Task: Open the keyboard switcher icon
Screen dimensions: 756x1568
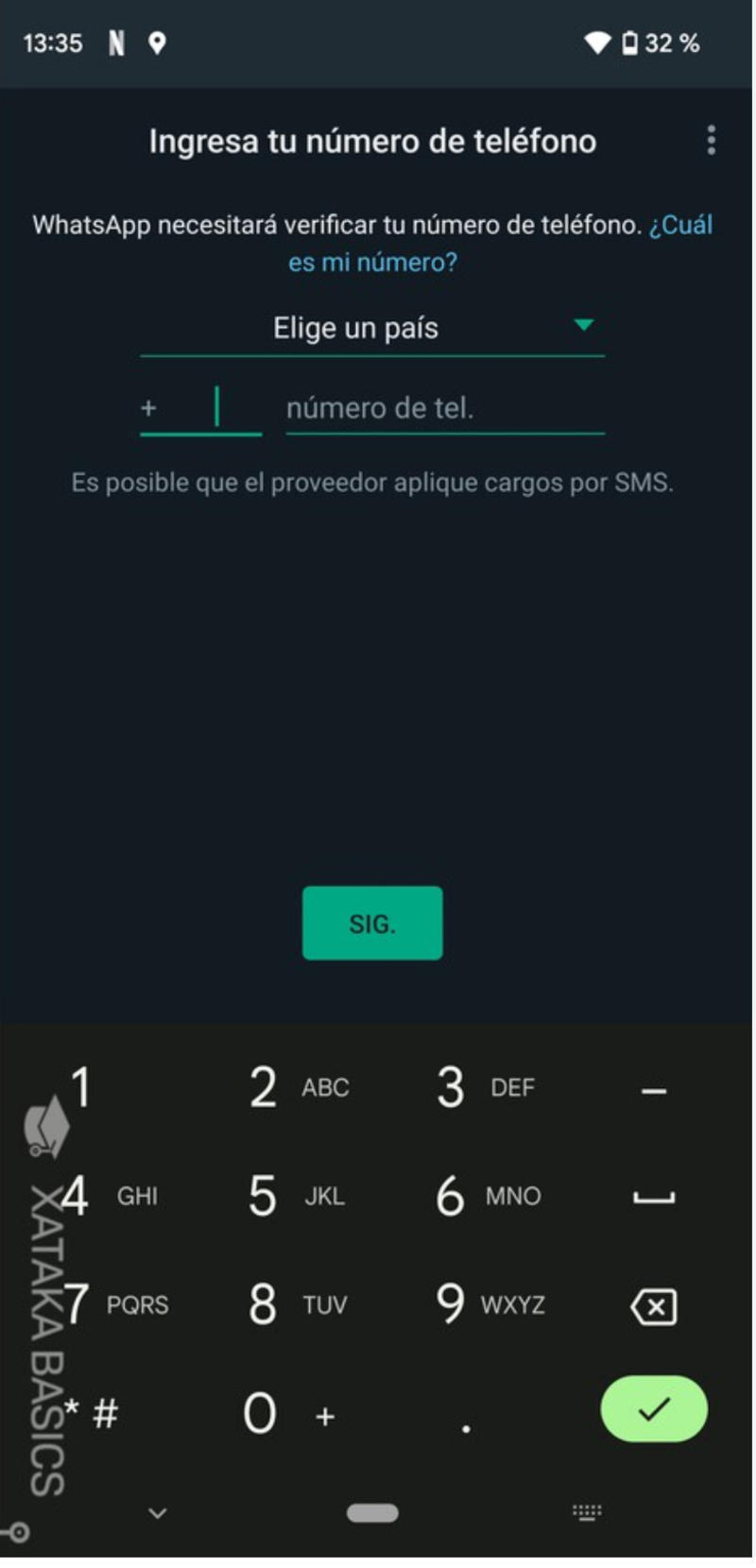Action: point(587,1513)
